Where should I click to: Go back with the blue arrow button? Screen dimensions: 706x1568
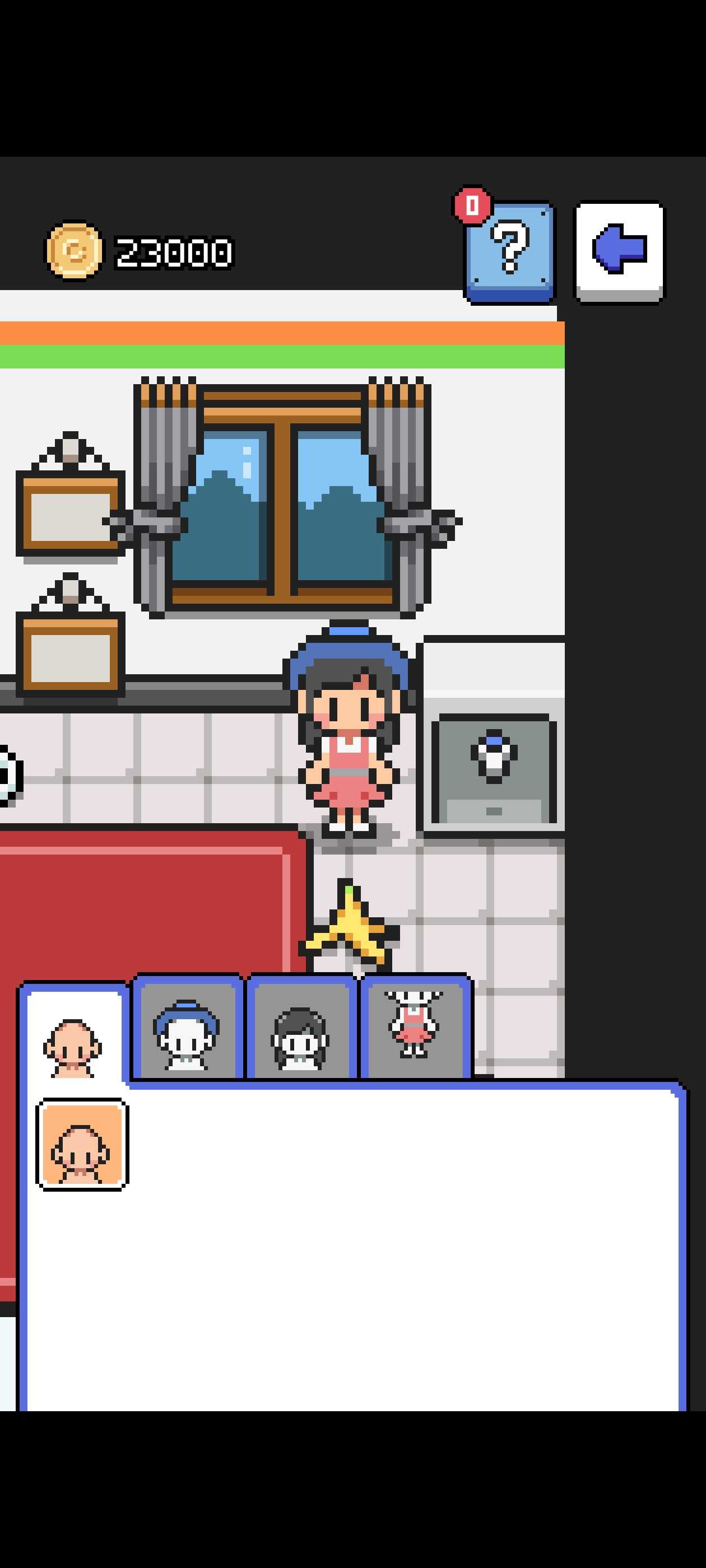coord(620,251)
